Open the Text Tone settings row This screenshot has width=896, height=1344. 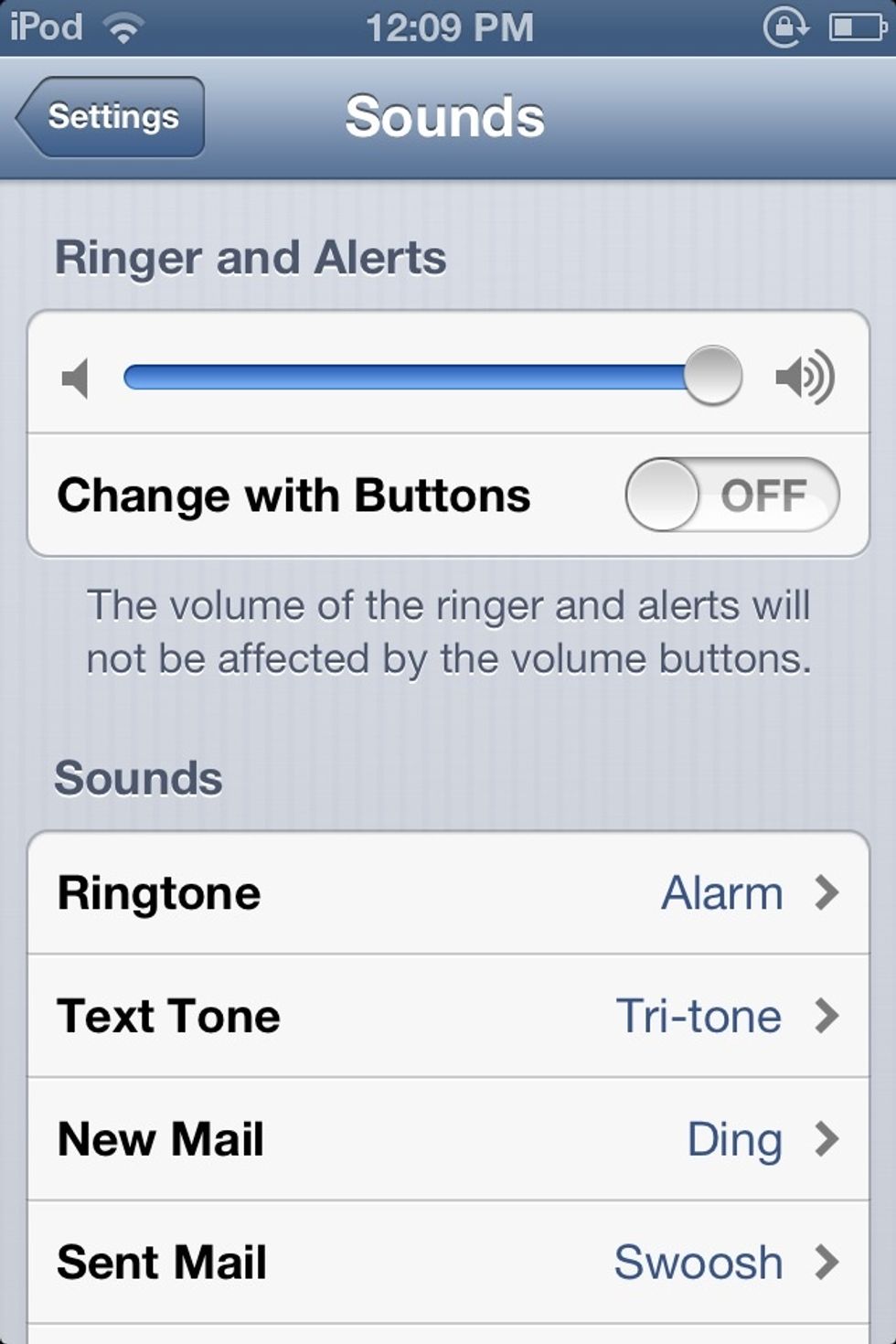click(x=274, y=1016)
